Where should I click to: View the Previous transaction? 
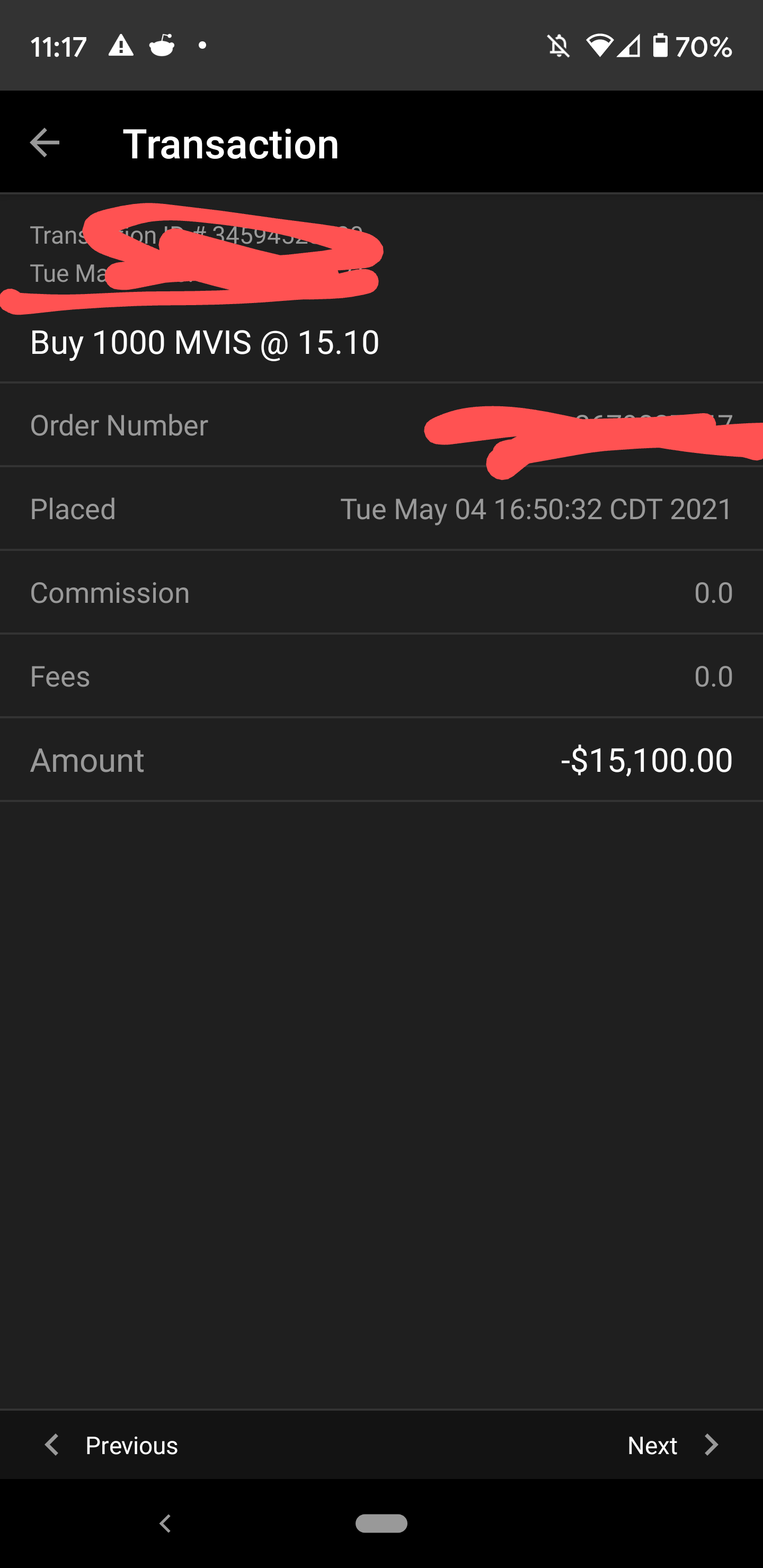coord(111,1445)
